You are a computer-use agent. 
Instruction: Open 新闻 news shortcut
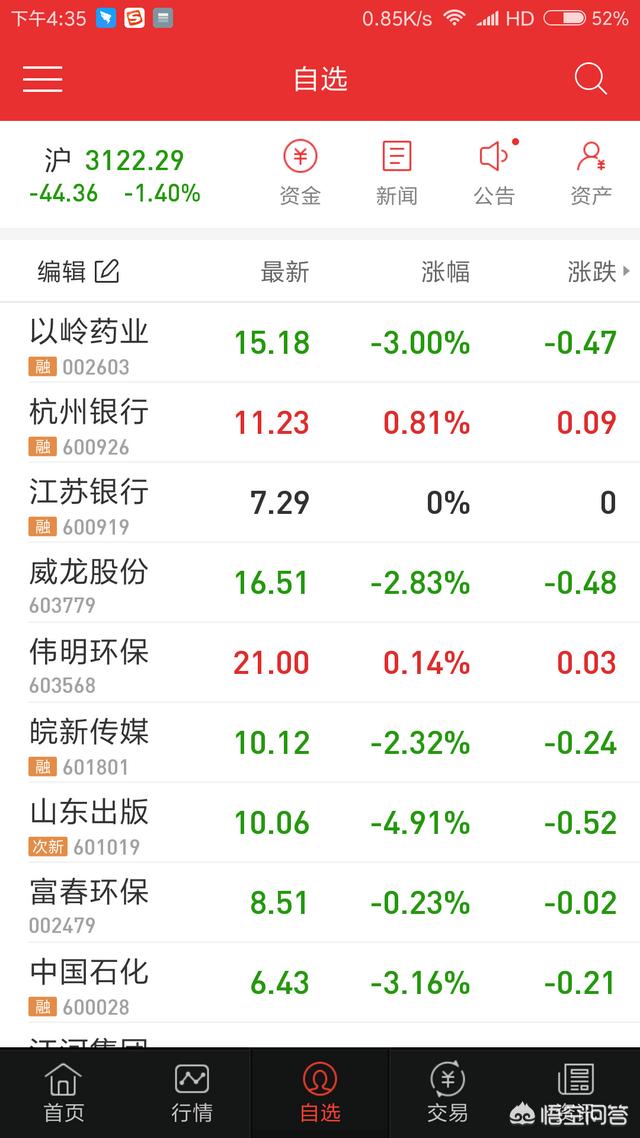[396, 174]
